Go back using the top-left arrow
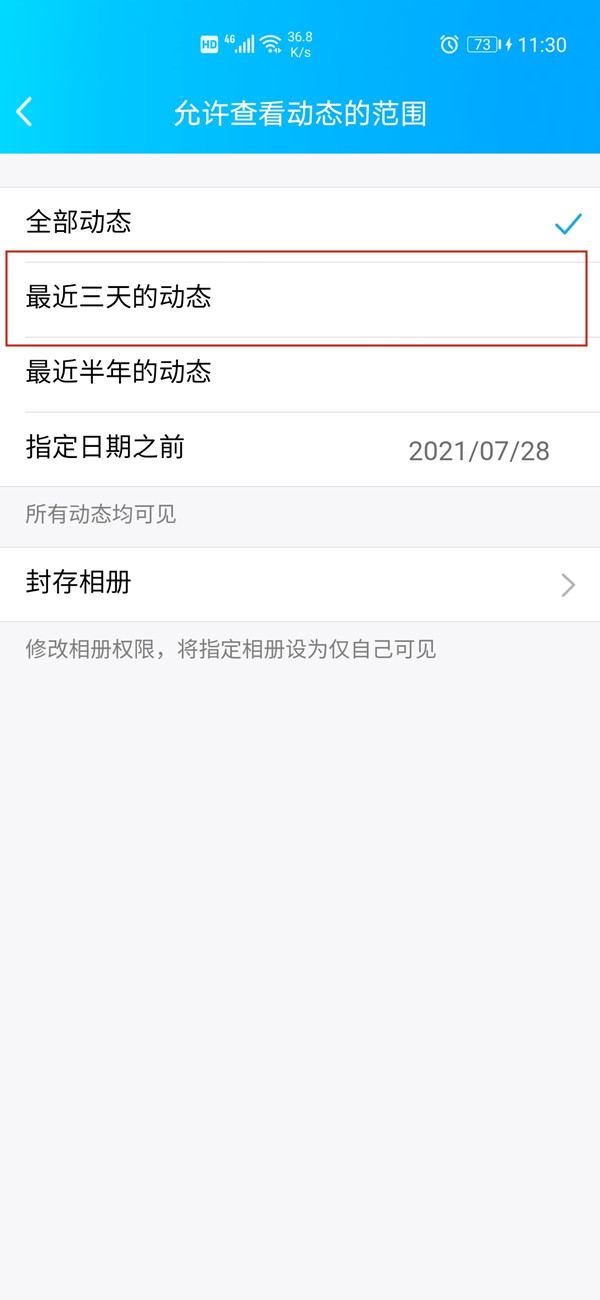The width and height of the screenshot is (600, 1300). tap(26, 112)
